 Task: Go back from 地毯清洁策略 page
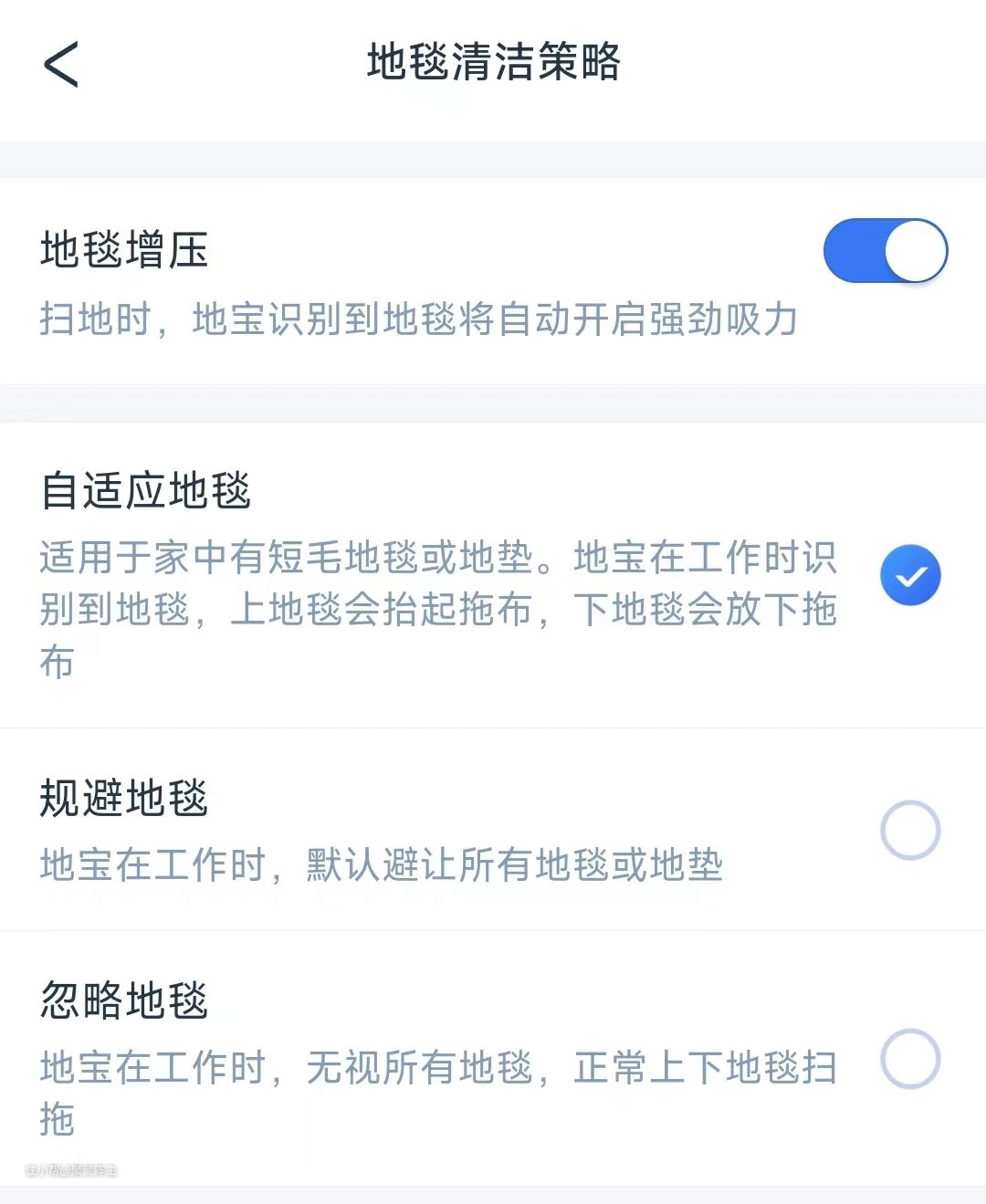tap(61, 65)
